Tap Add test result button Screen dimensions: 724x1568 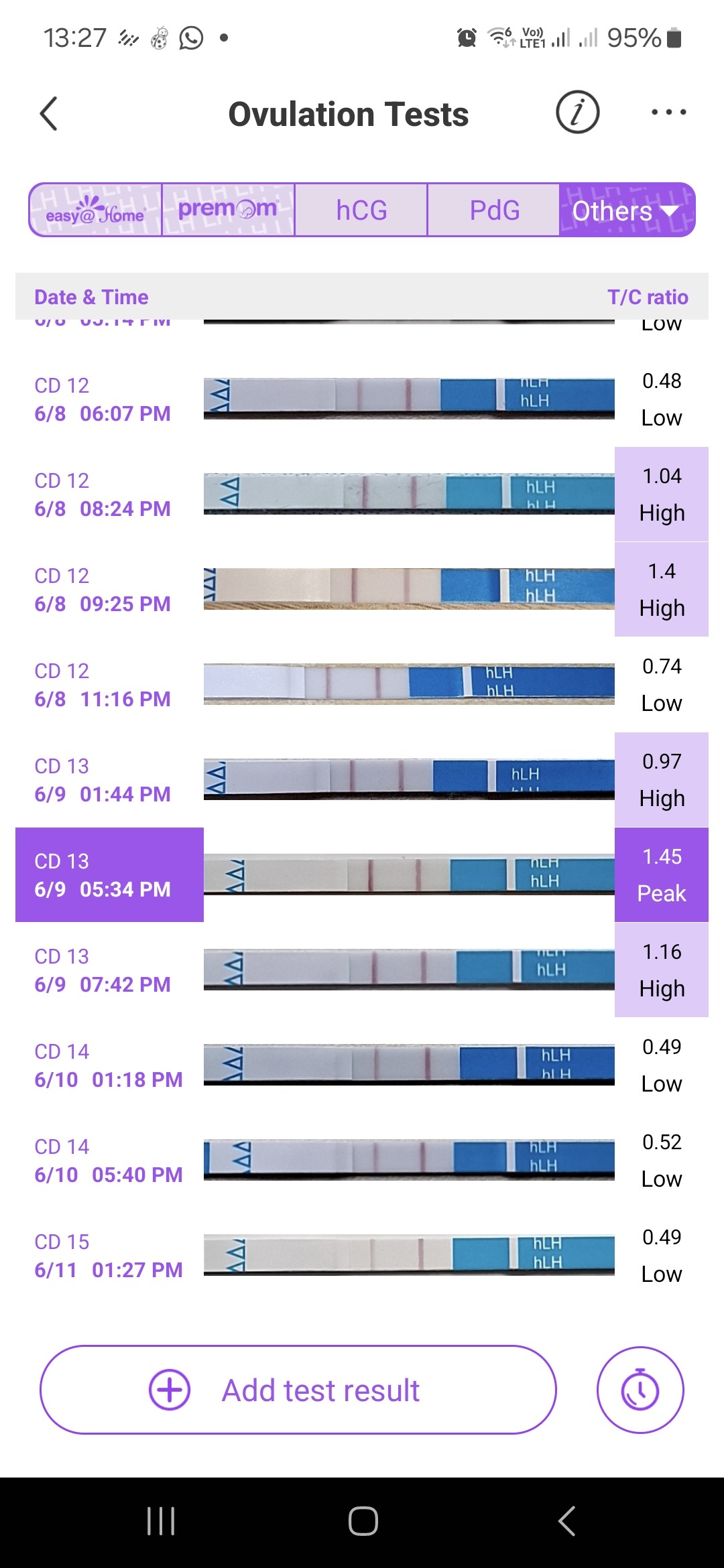pos(298,1390)
